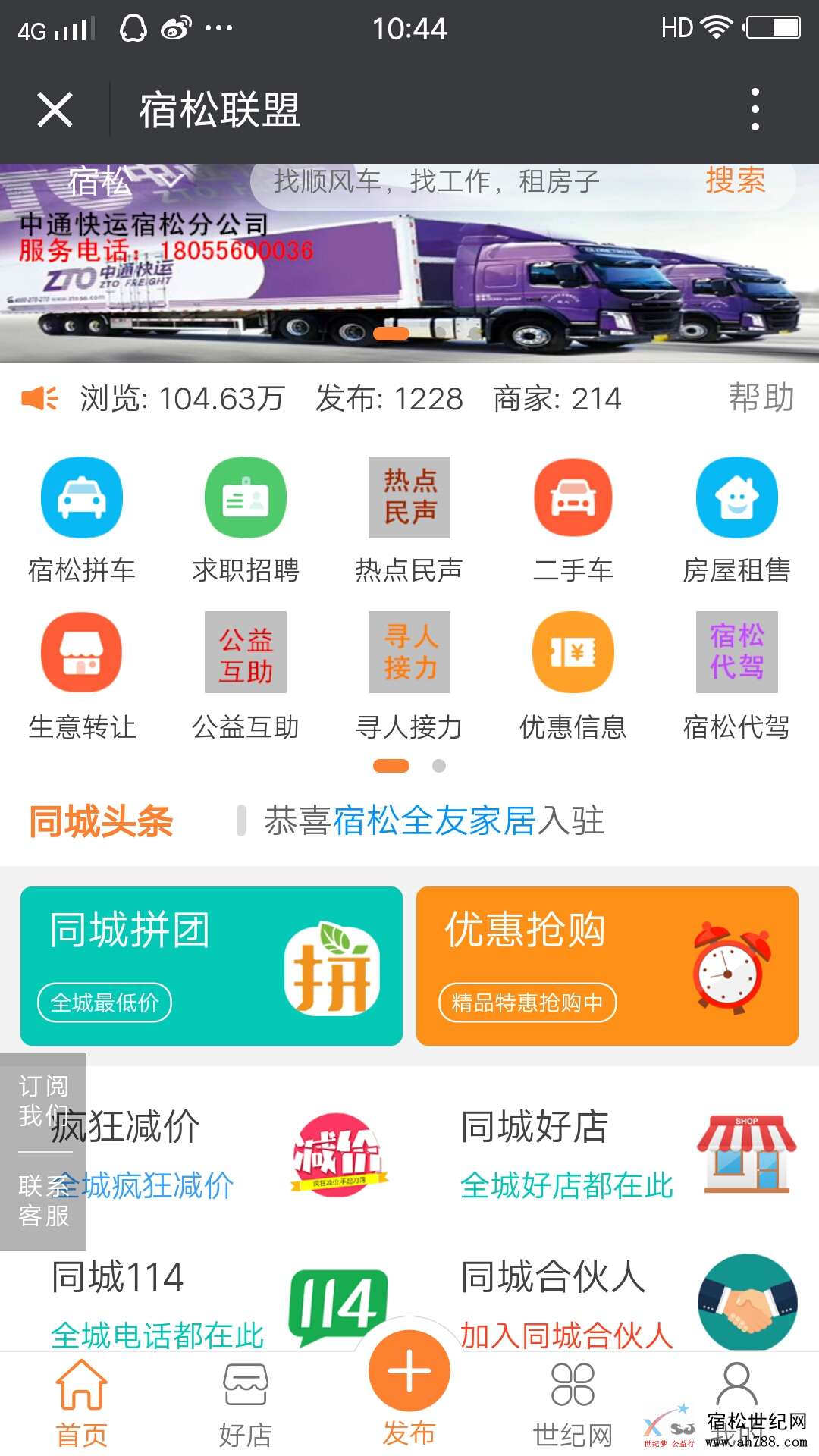Open the search field for 找顺风车
819x1456 pixels.
tap(455, 182)
